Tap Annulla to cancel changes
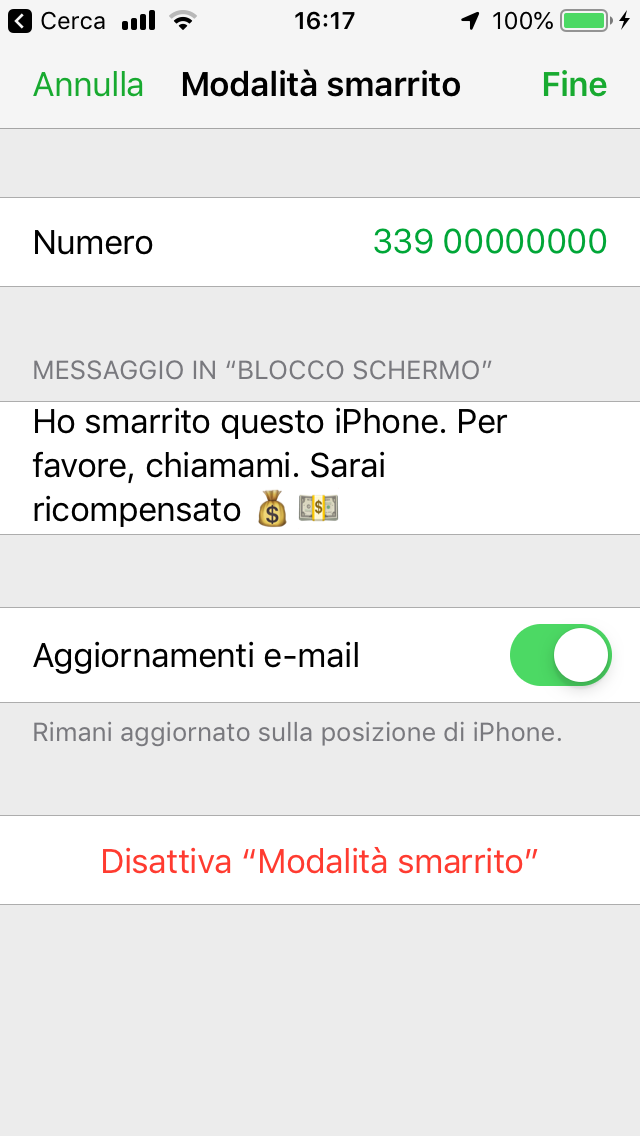Screen dimensions: 640x1136 click(x=88, y=85)
